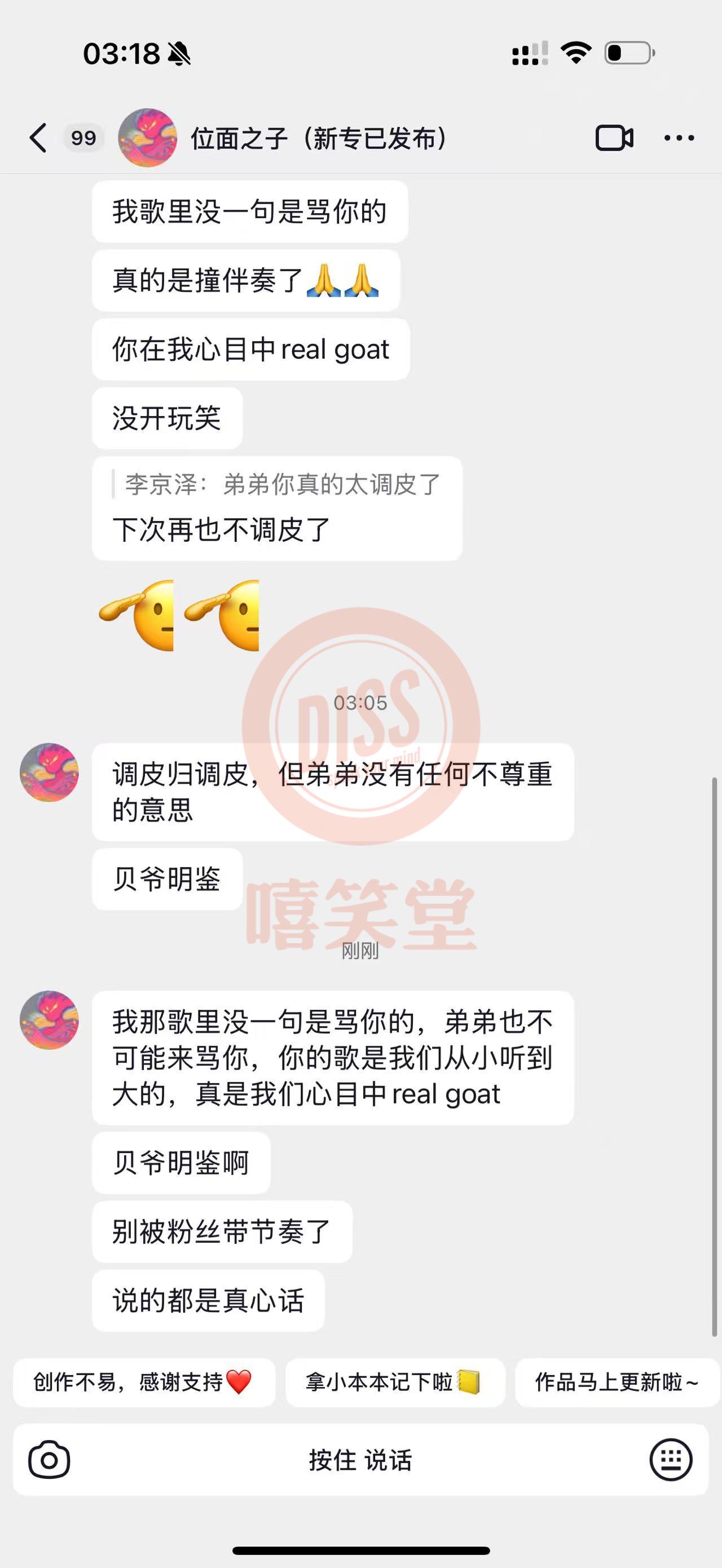Go back to the message list

tap(38, 138)
